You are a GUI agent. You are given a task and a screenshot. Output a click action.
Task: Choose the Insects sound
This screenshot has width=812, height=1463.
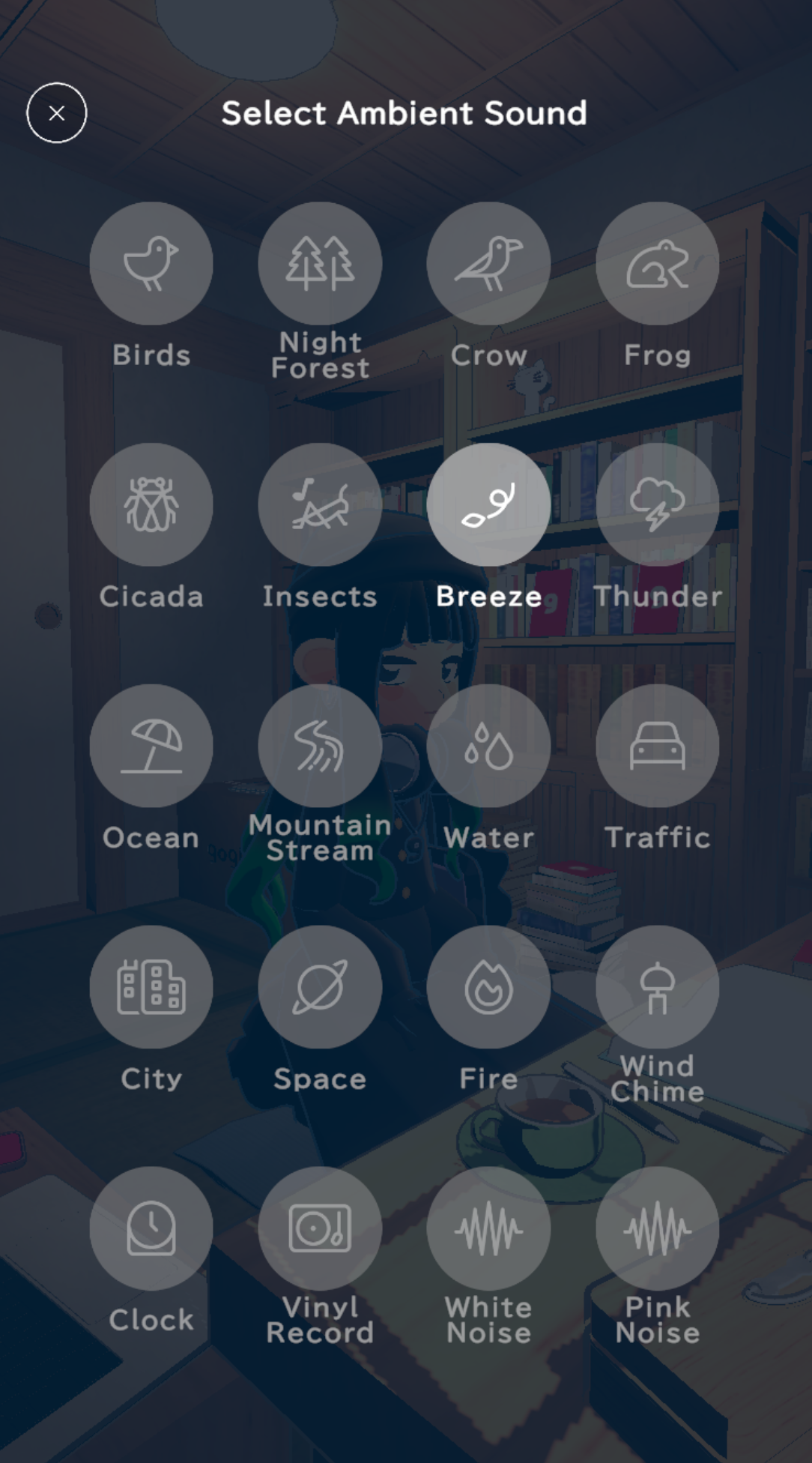click(320, 504)
